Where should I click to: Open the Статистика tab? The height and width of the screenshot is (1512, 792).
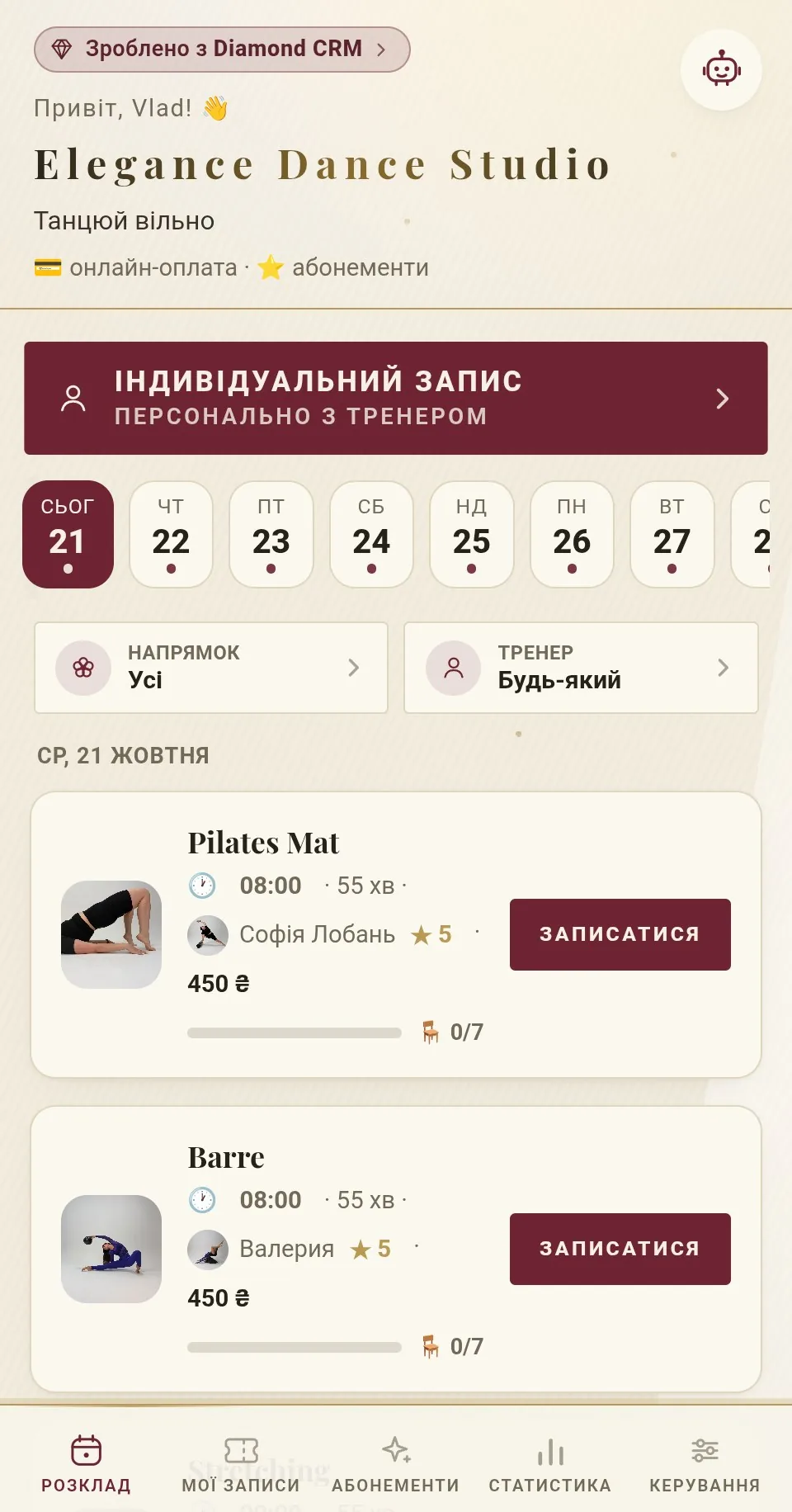(x=550, y=1464)
